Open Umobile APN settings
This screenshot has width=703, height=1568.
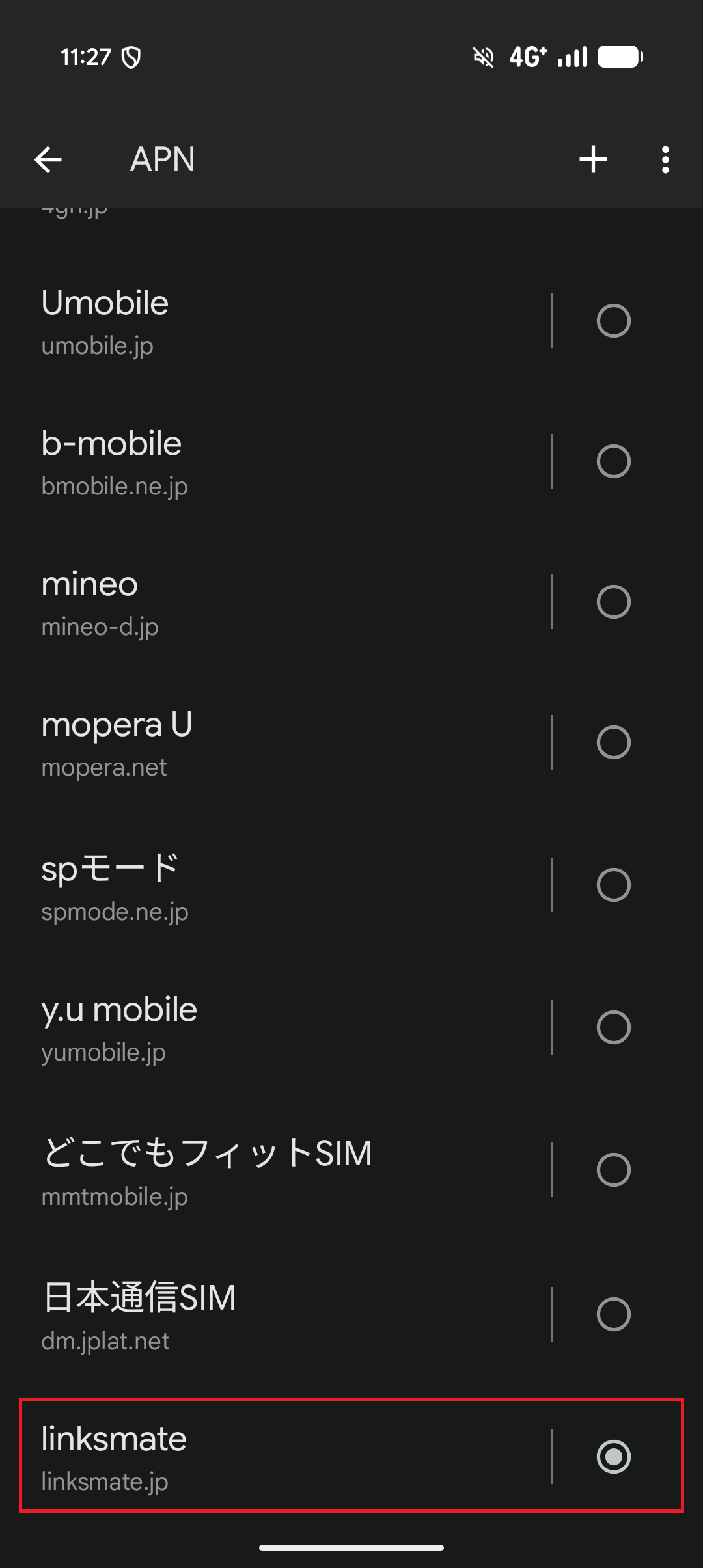pyautogui.click(x=260, y=321)
